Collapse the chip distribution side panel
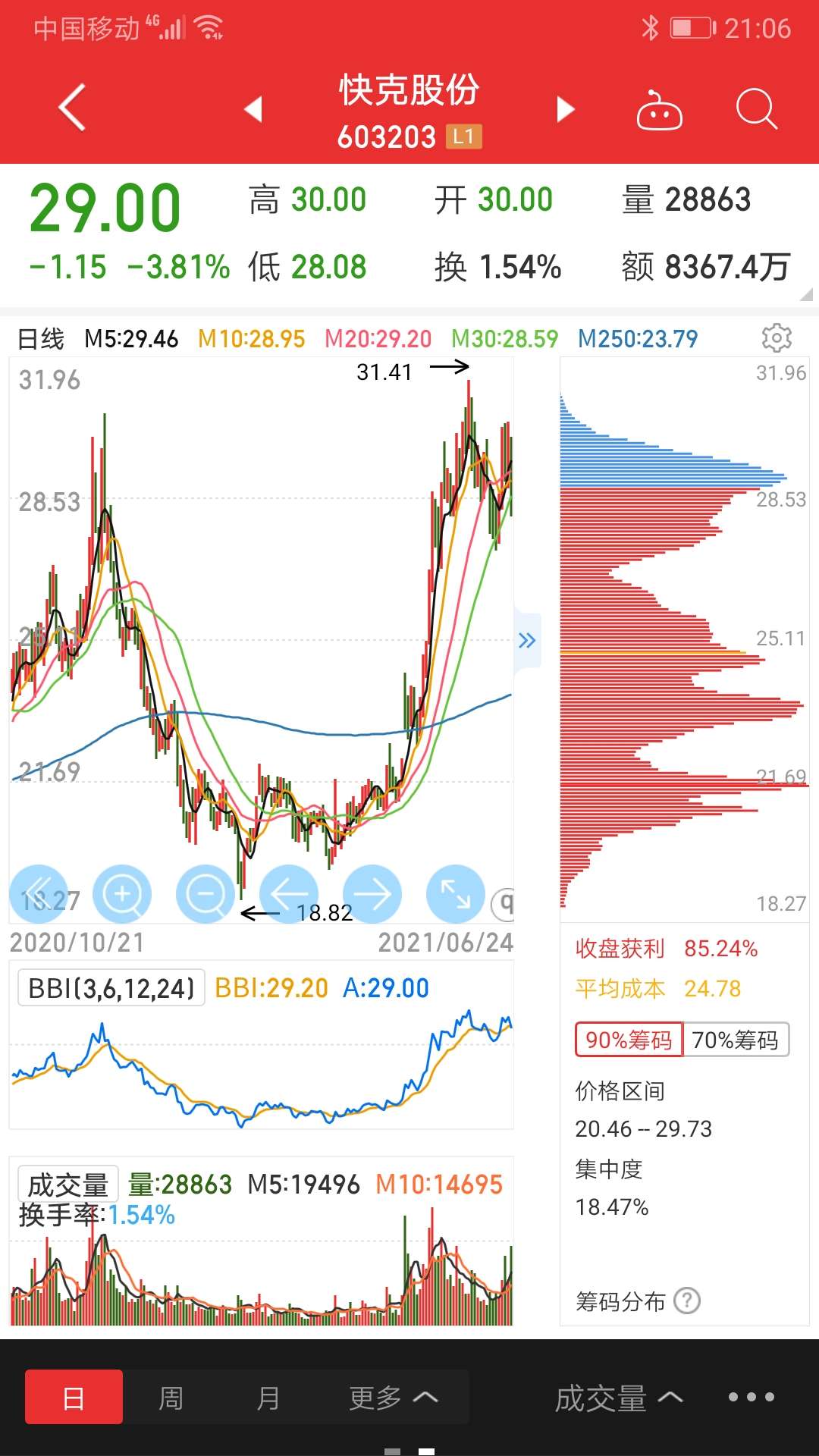Image resolution: width=819 pixels, height=1456 pixels. coord(527,641)
